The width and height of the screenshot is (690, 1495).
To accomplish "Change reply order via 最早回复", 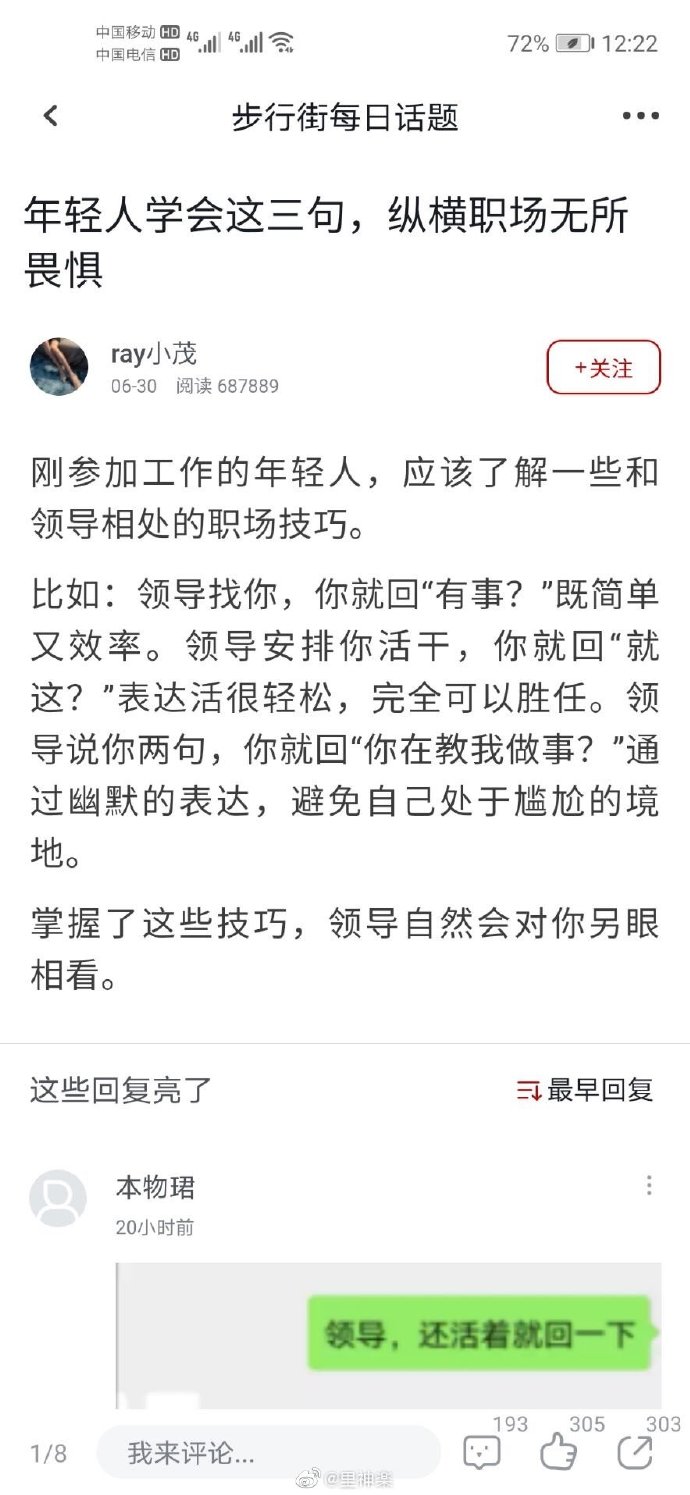I will coord(585,1090).
